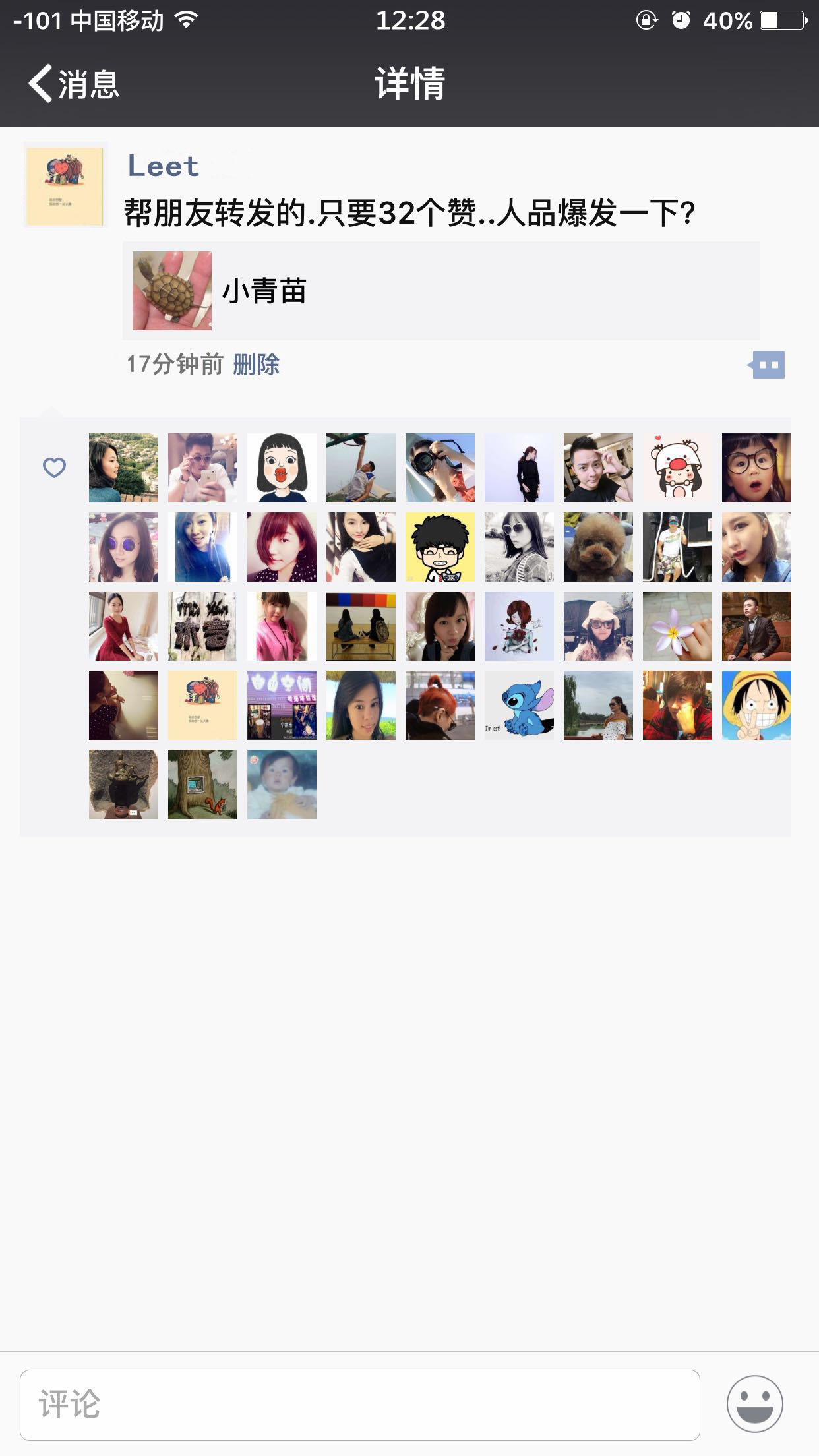This screenshot has width=819, height=1456.
Task: Open the Leet username link
Action: [x=163, y=166]
